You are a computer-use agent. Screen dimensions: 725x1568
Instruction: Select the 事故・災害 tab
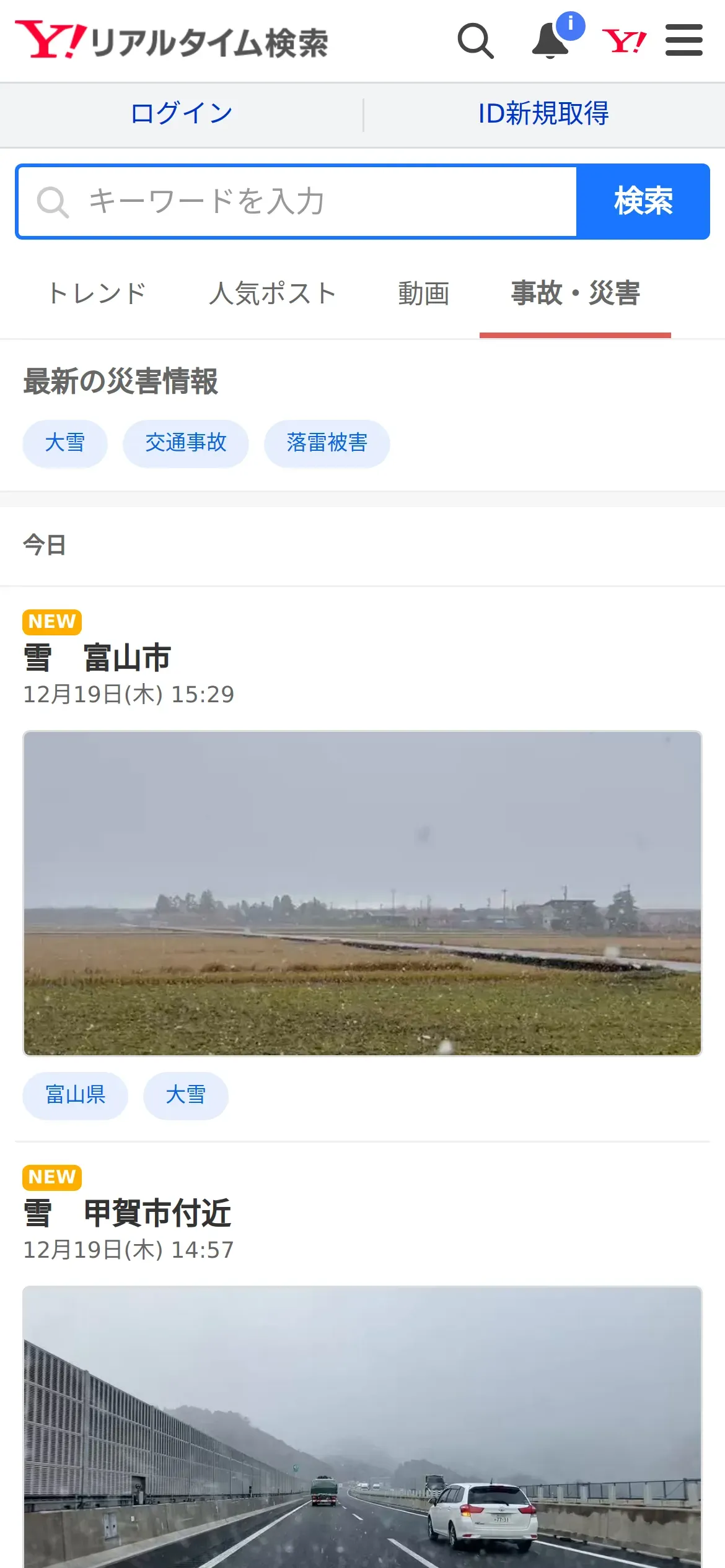[x=575, y=294]
